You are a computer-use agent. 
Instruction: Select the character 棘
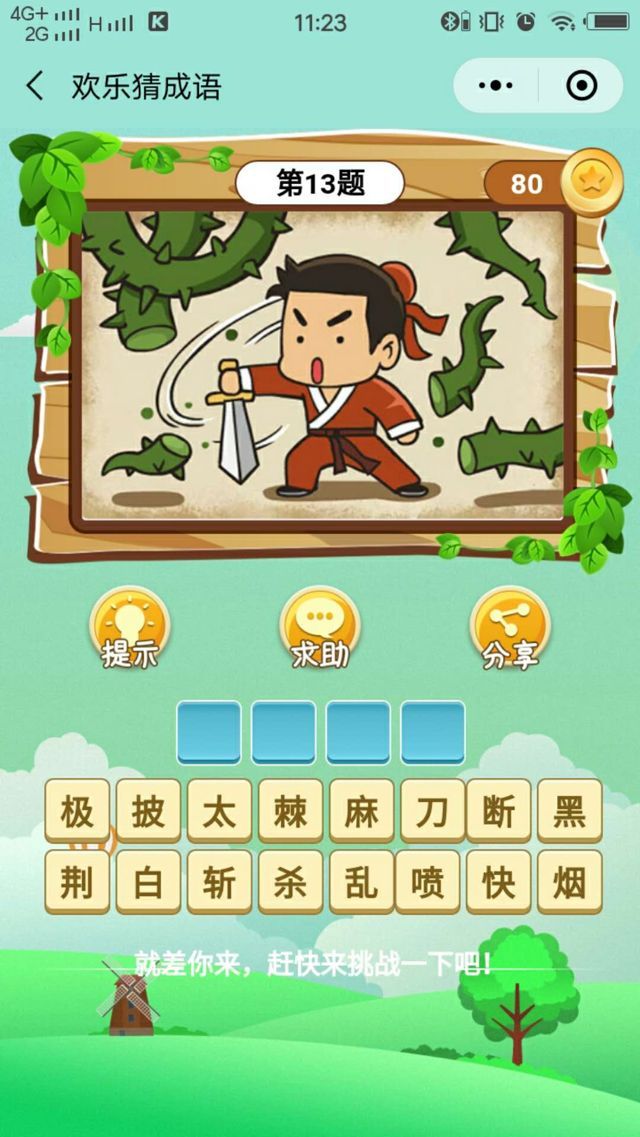290,810
